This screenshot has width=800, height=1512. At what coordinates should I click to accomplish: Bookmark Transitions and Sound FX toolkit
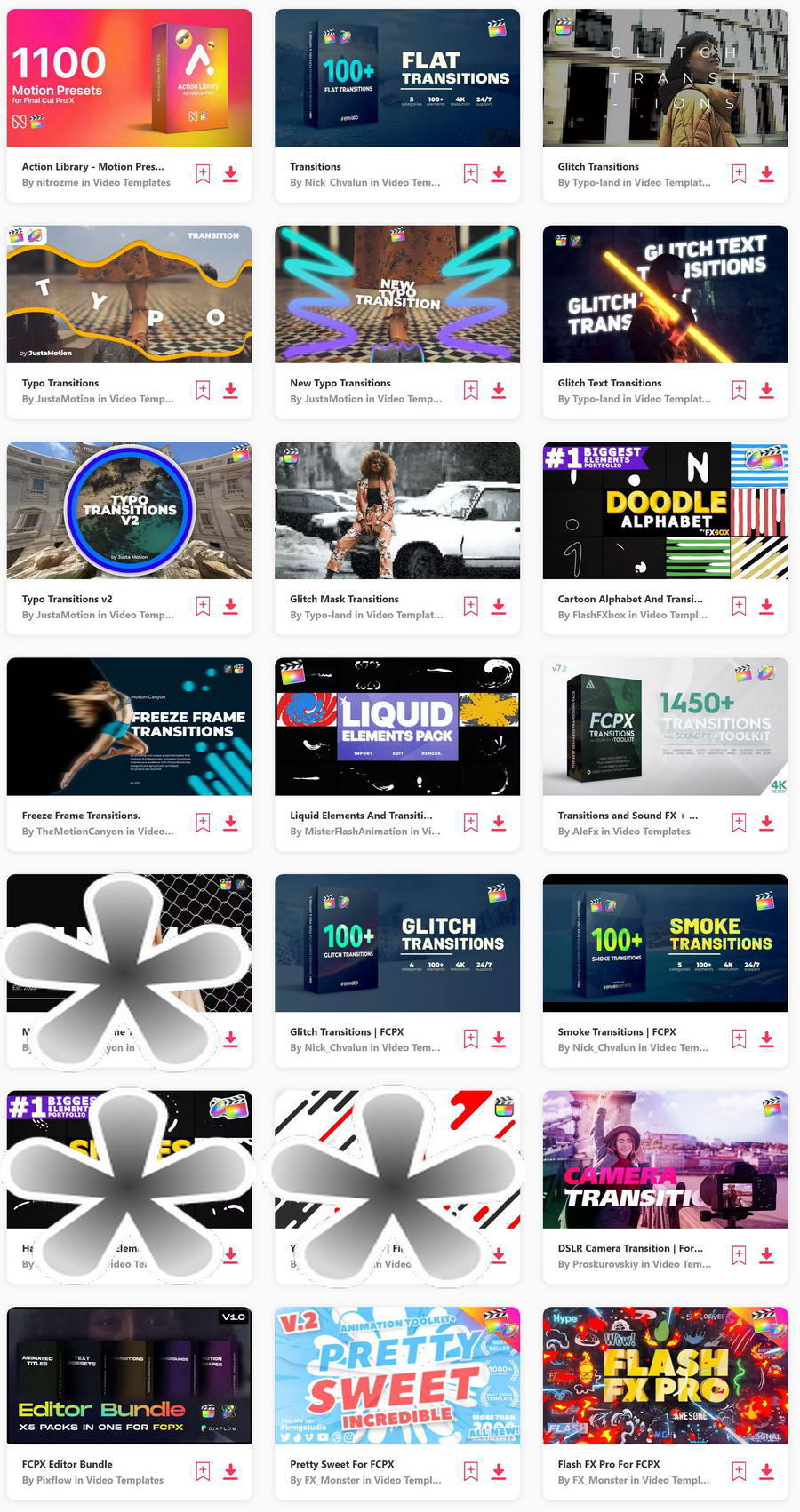[x=739, y=823]
